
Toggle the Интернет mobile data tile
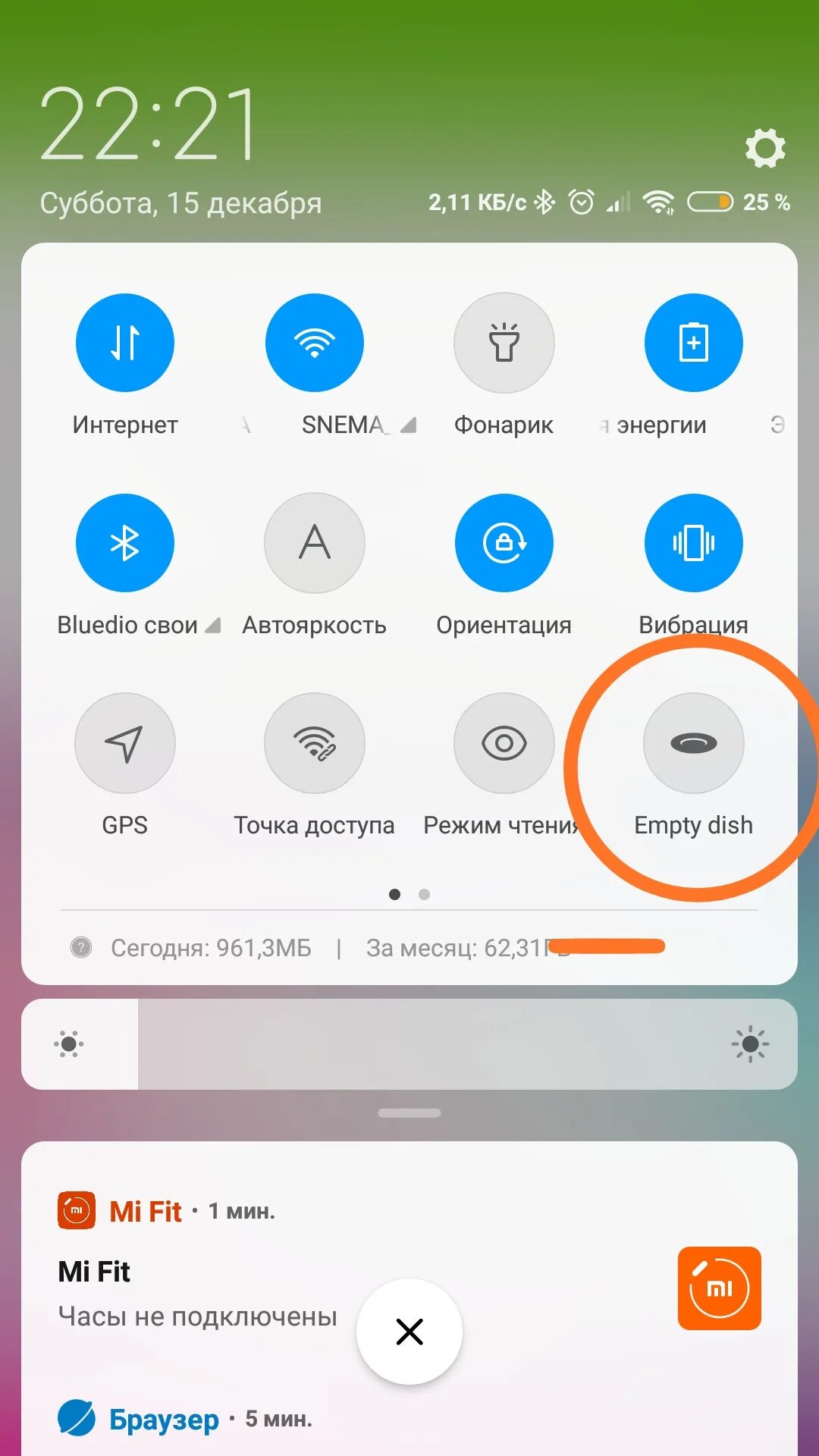click(x=125, y=343)
